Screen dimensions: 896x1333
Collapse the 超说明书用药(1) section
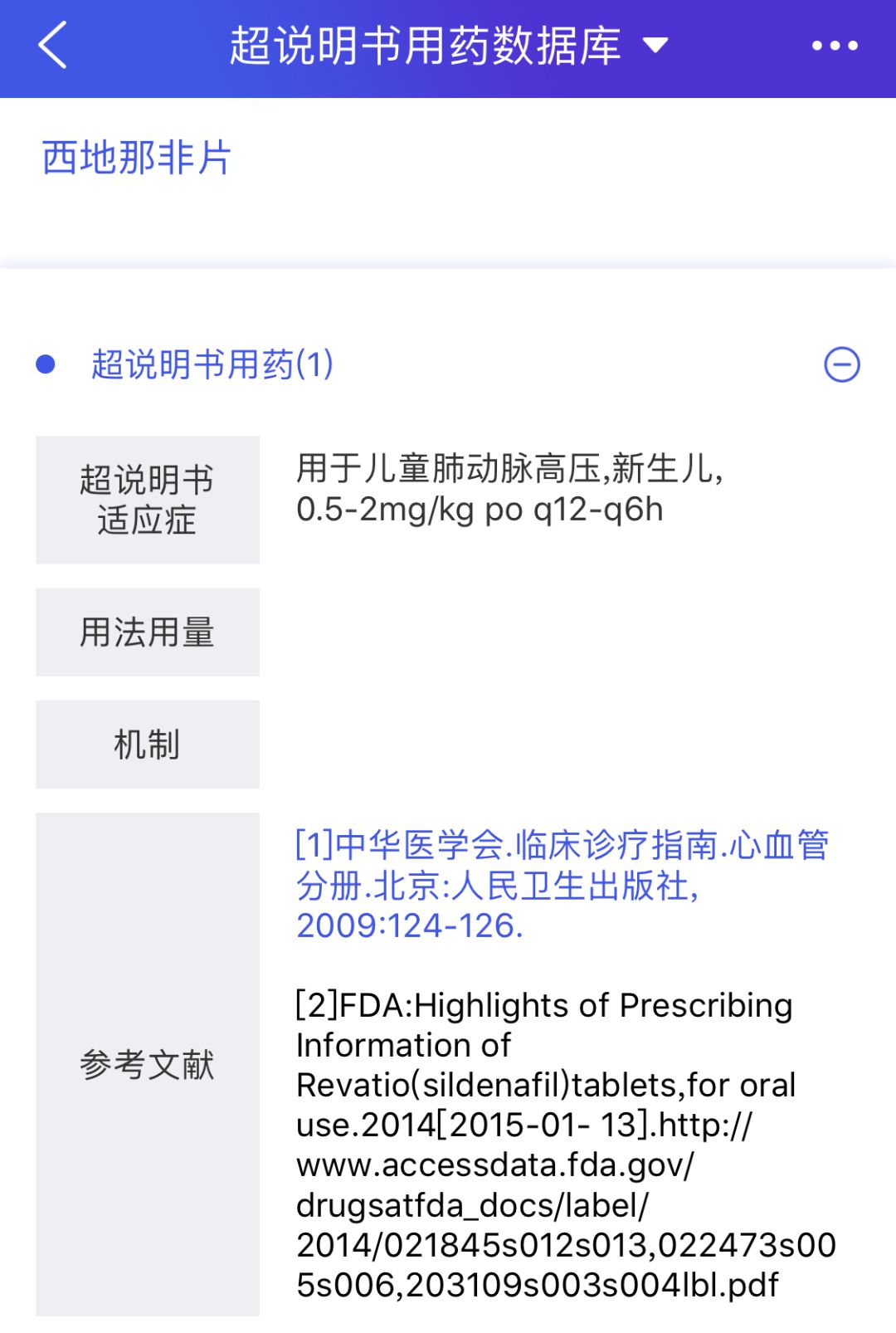[841, 365]
